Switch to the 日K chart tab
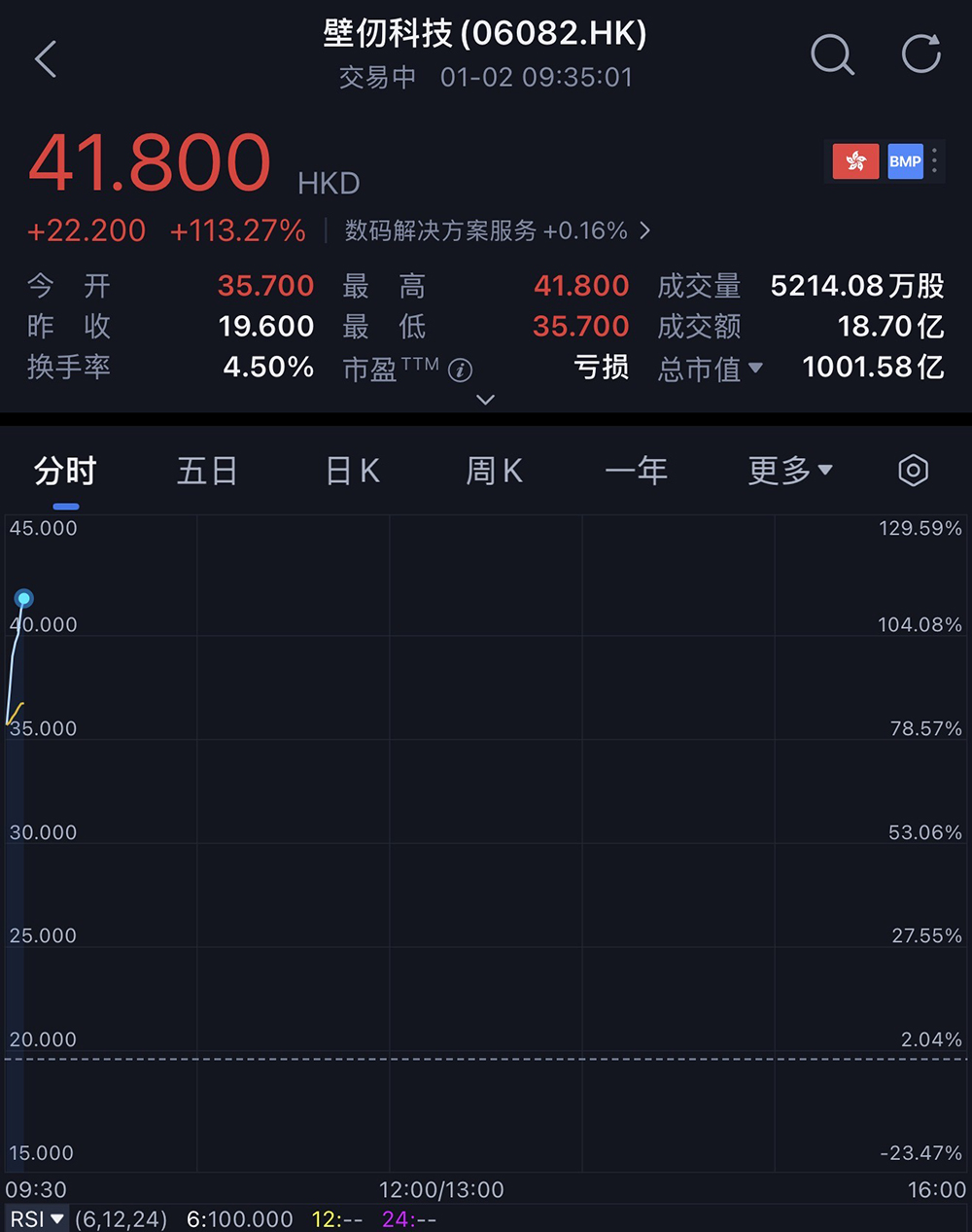Image resolution: width=972 pixels, height=1232 pixels. tap(350, 470)
